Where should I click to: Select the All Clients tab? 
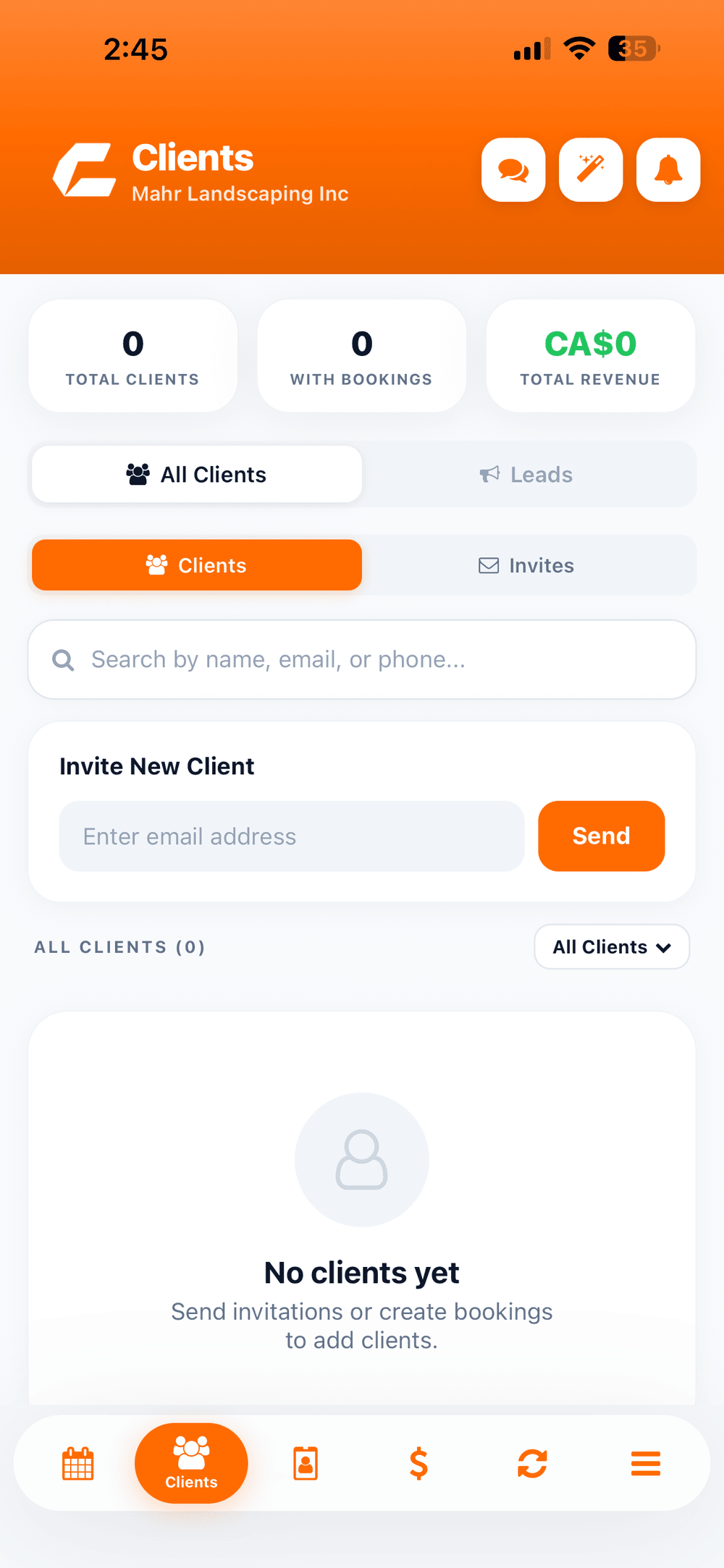point(197,475)
